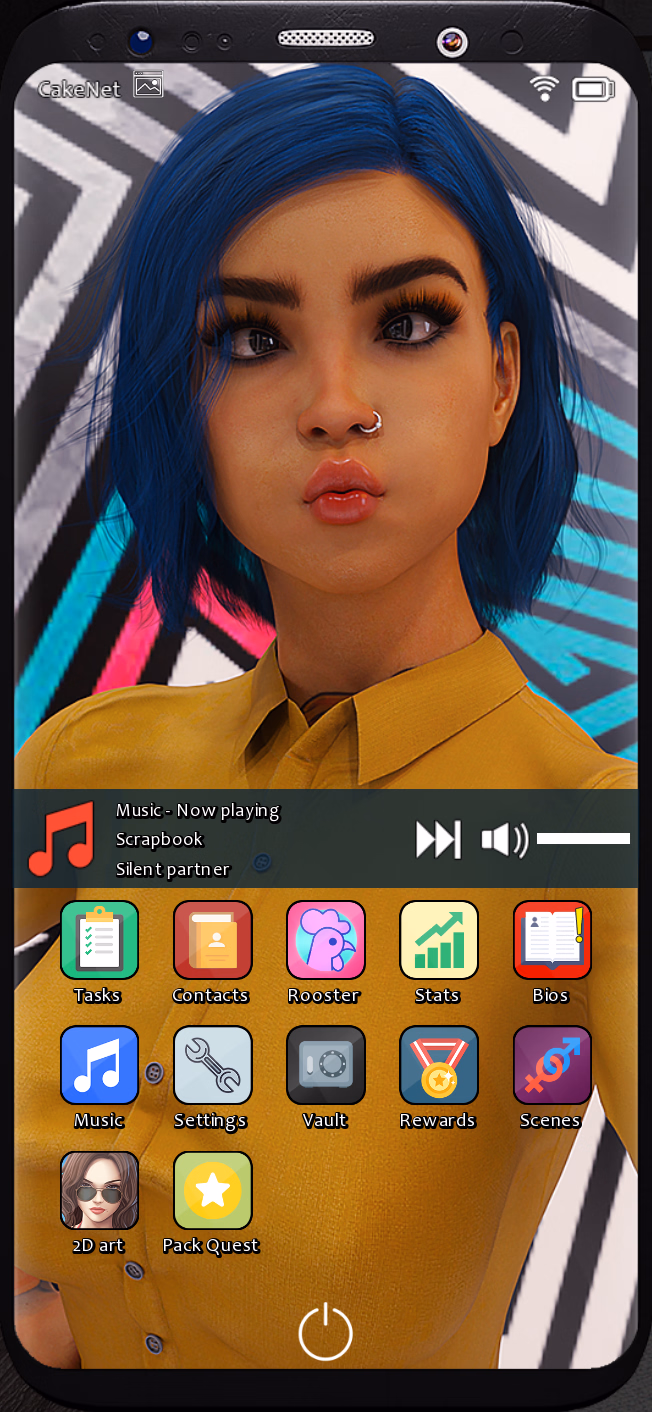The width and height of the screenshot is (652, 1412).
Task: Check the Rewards app
Action: [x=438, y=1065]
